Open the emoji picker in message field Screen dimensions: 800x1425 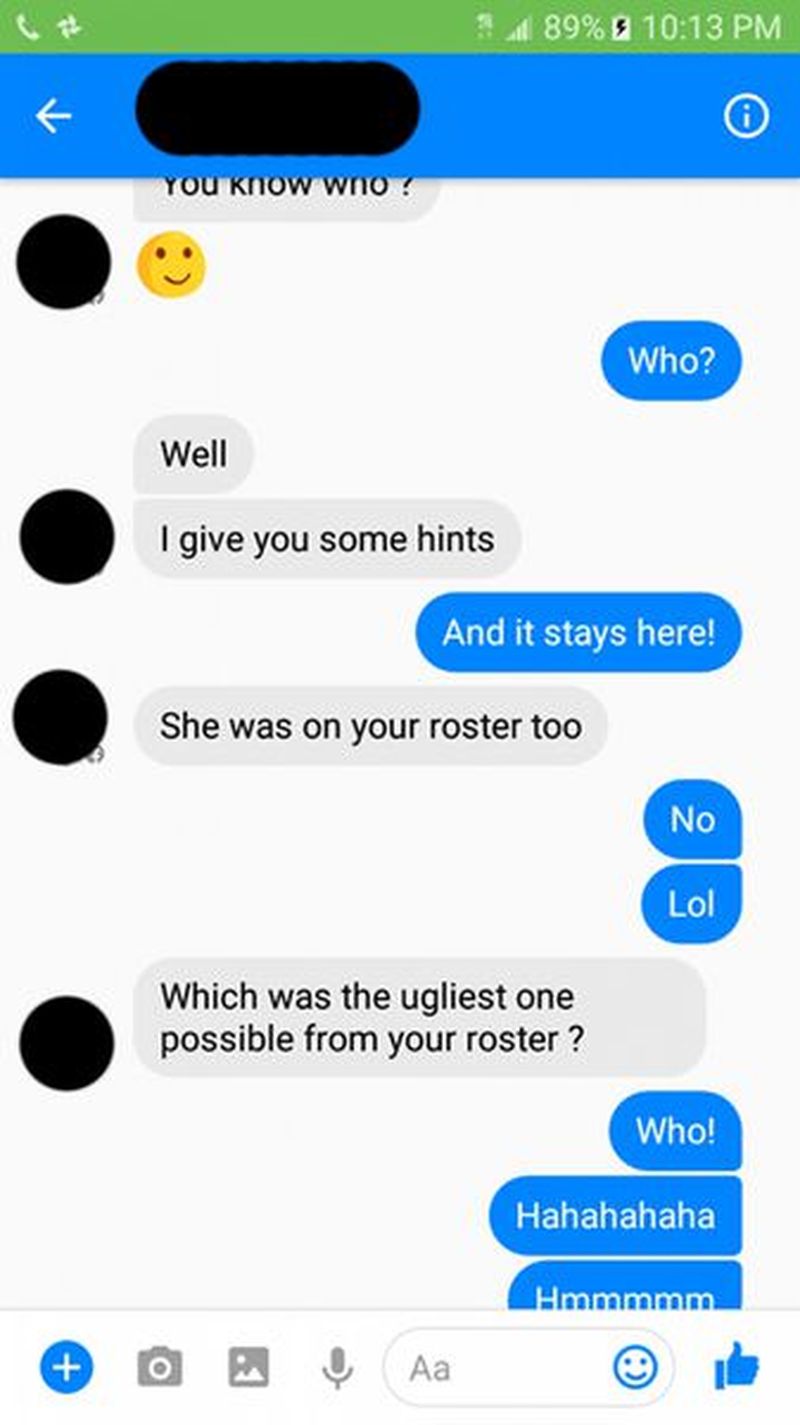(635, 1367)
